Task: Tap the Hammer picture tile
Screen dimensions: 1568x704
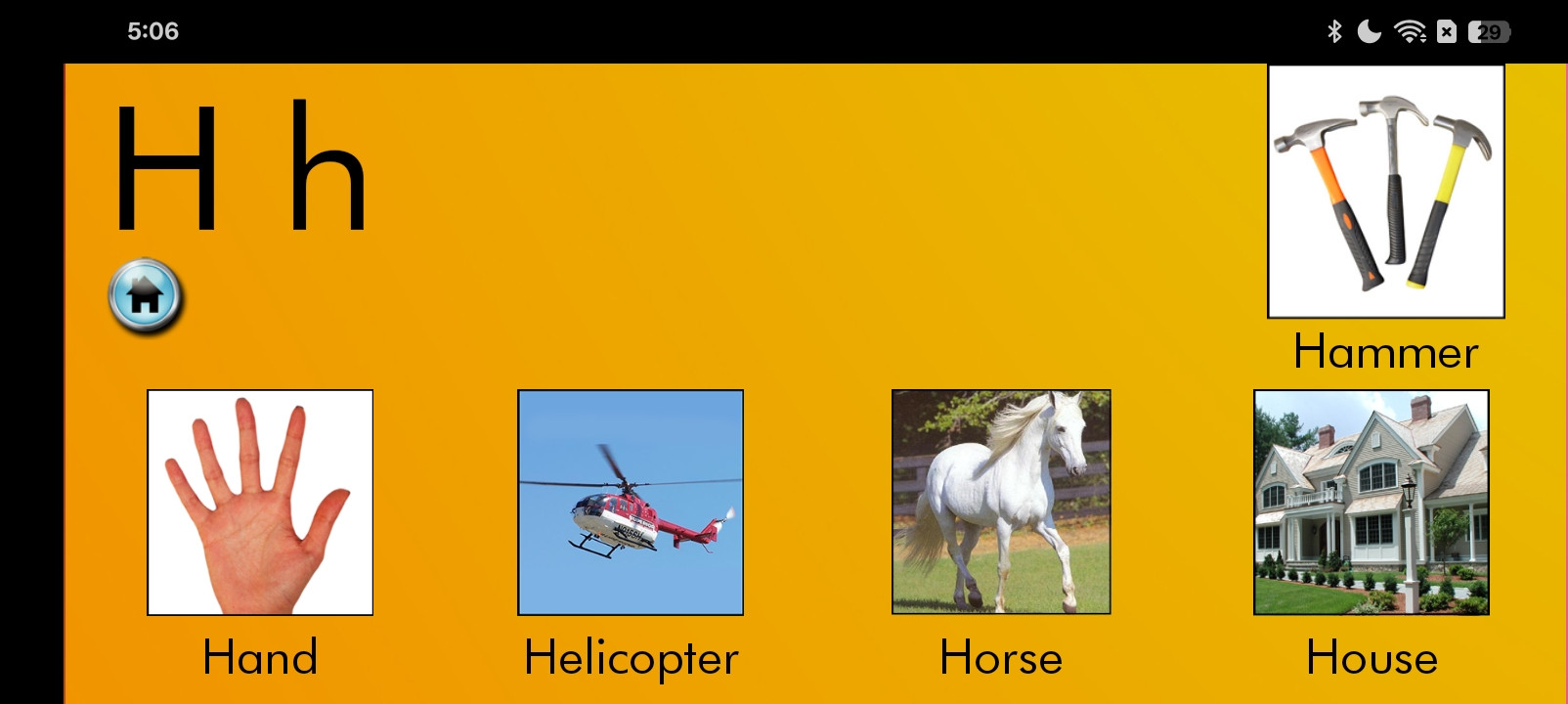Action: tap(1385, 192)
